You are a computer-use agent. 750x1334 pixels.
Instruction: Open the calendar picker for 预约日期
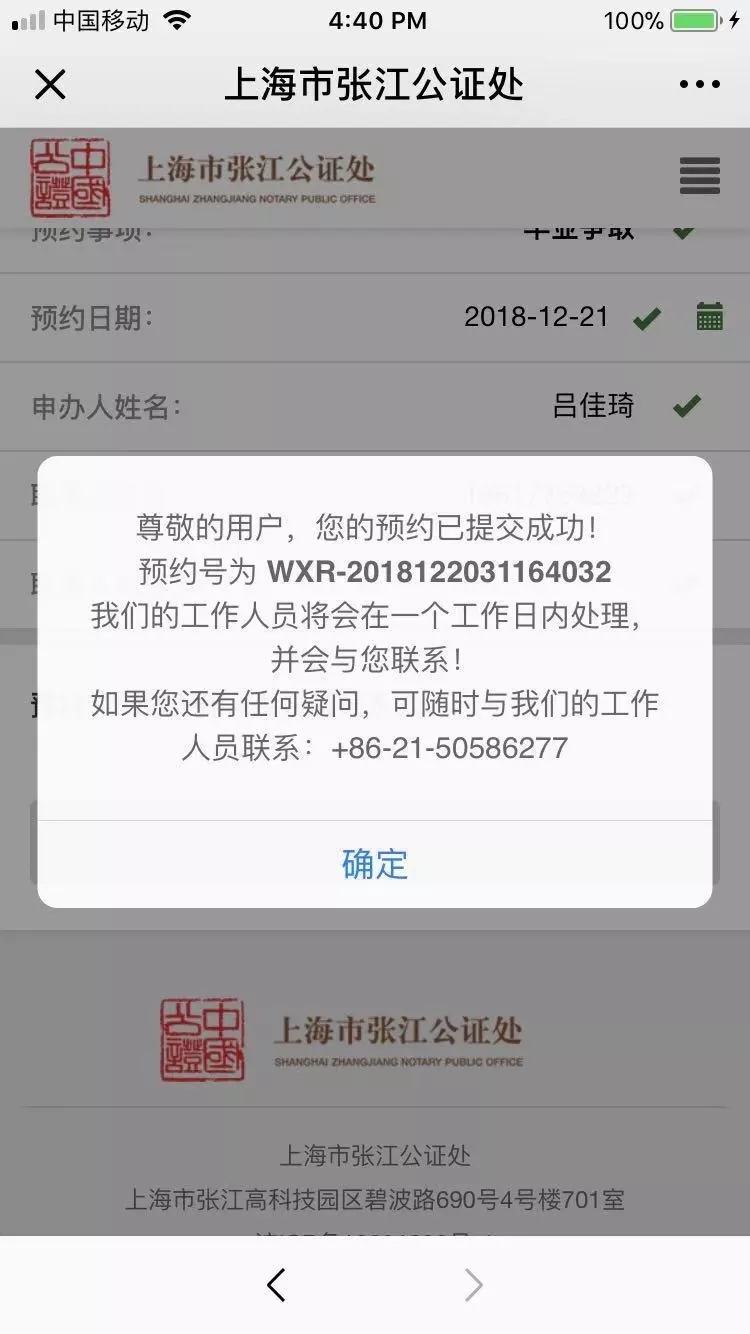(x=709, y=317)
